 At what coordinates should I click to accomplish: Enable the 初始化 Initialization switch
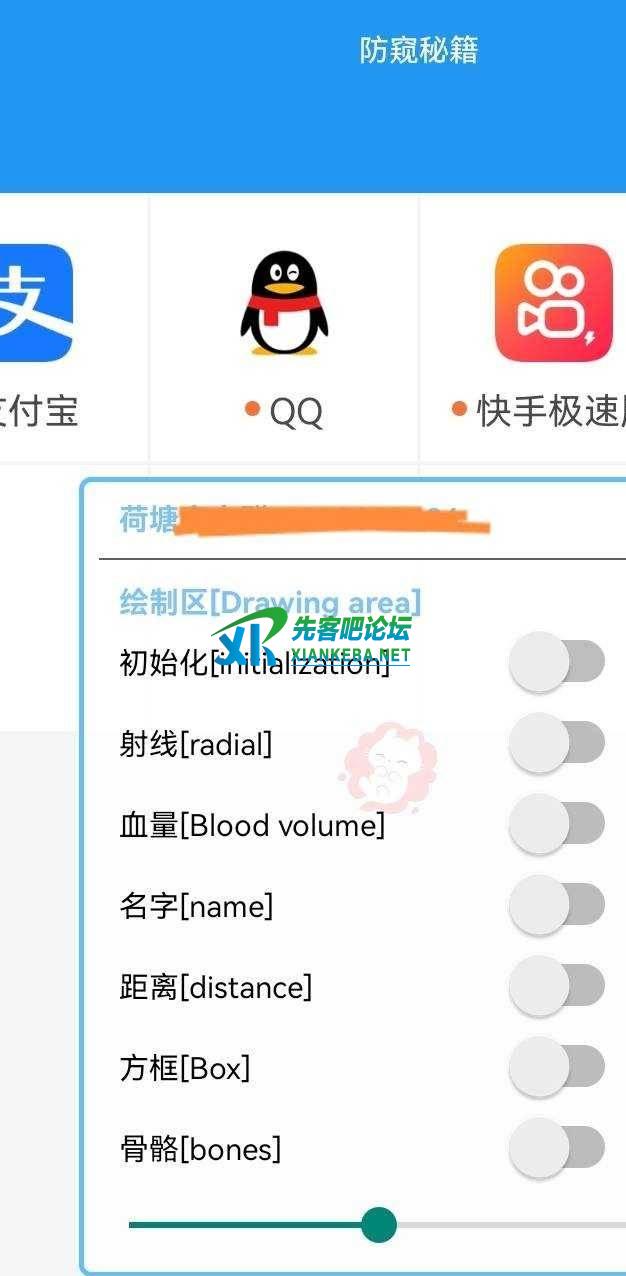[x=557, y=662]
